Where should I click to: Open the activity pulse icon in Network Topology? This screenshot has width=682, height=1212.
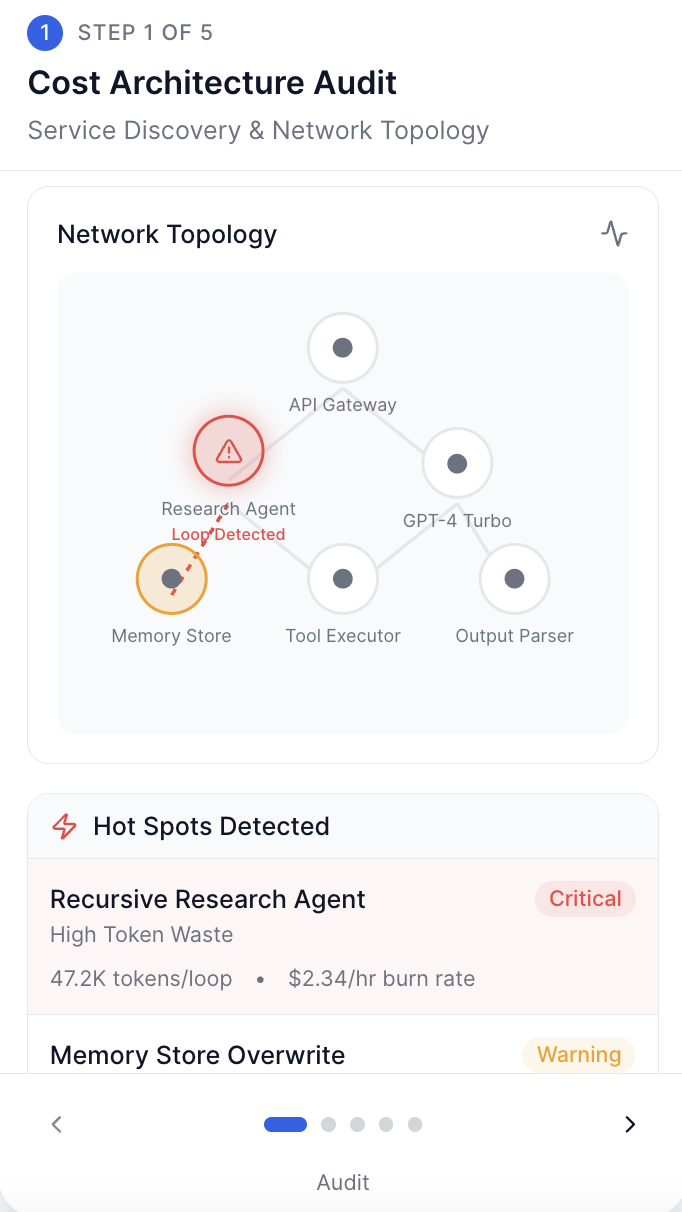(x=614, y=234)
